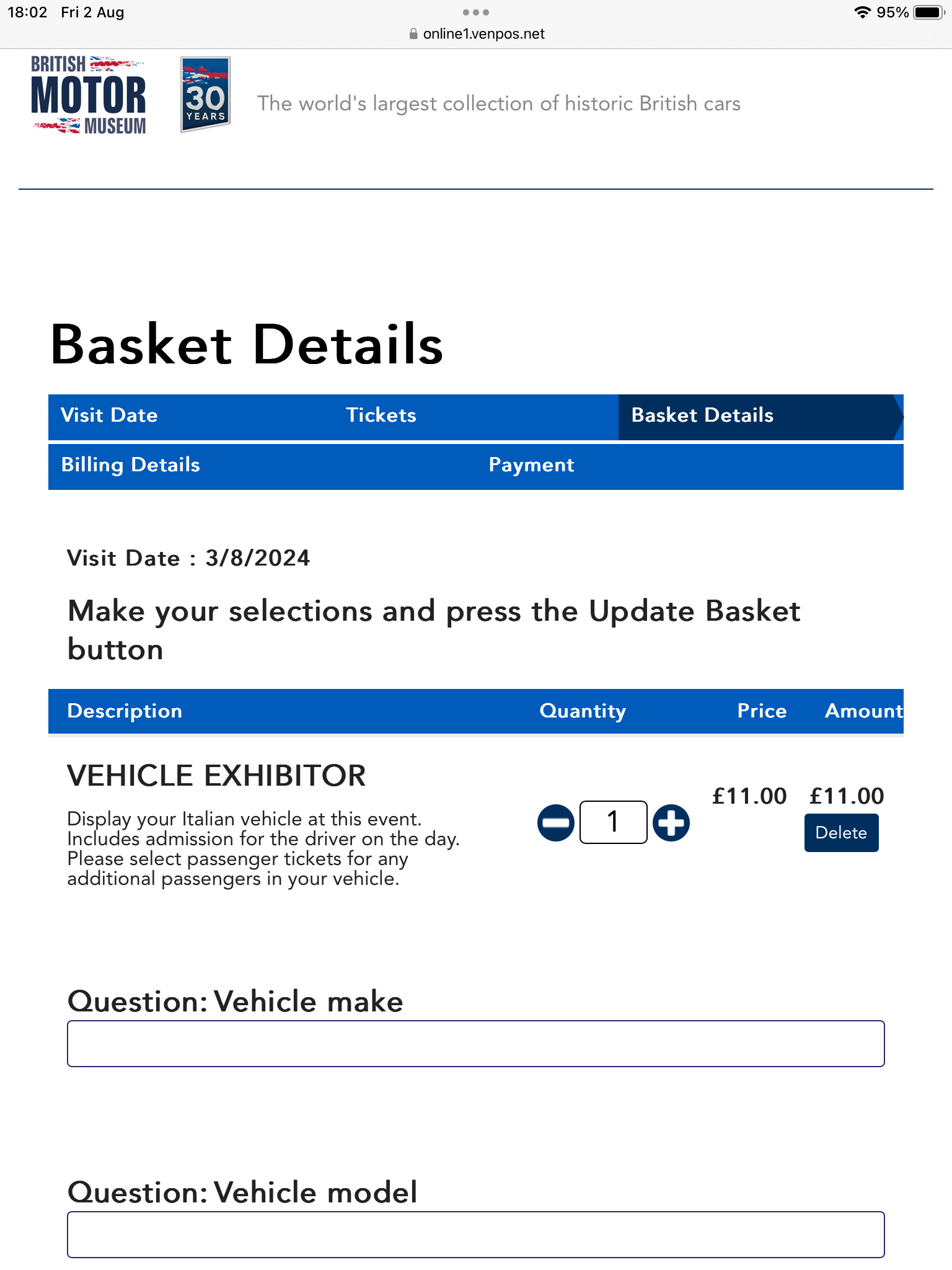Open the Safari three-dot multitasking menu
Viewport: 952px width, 1270px height.
click(x=476, y=12)
